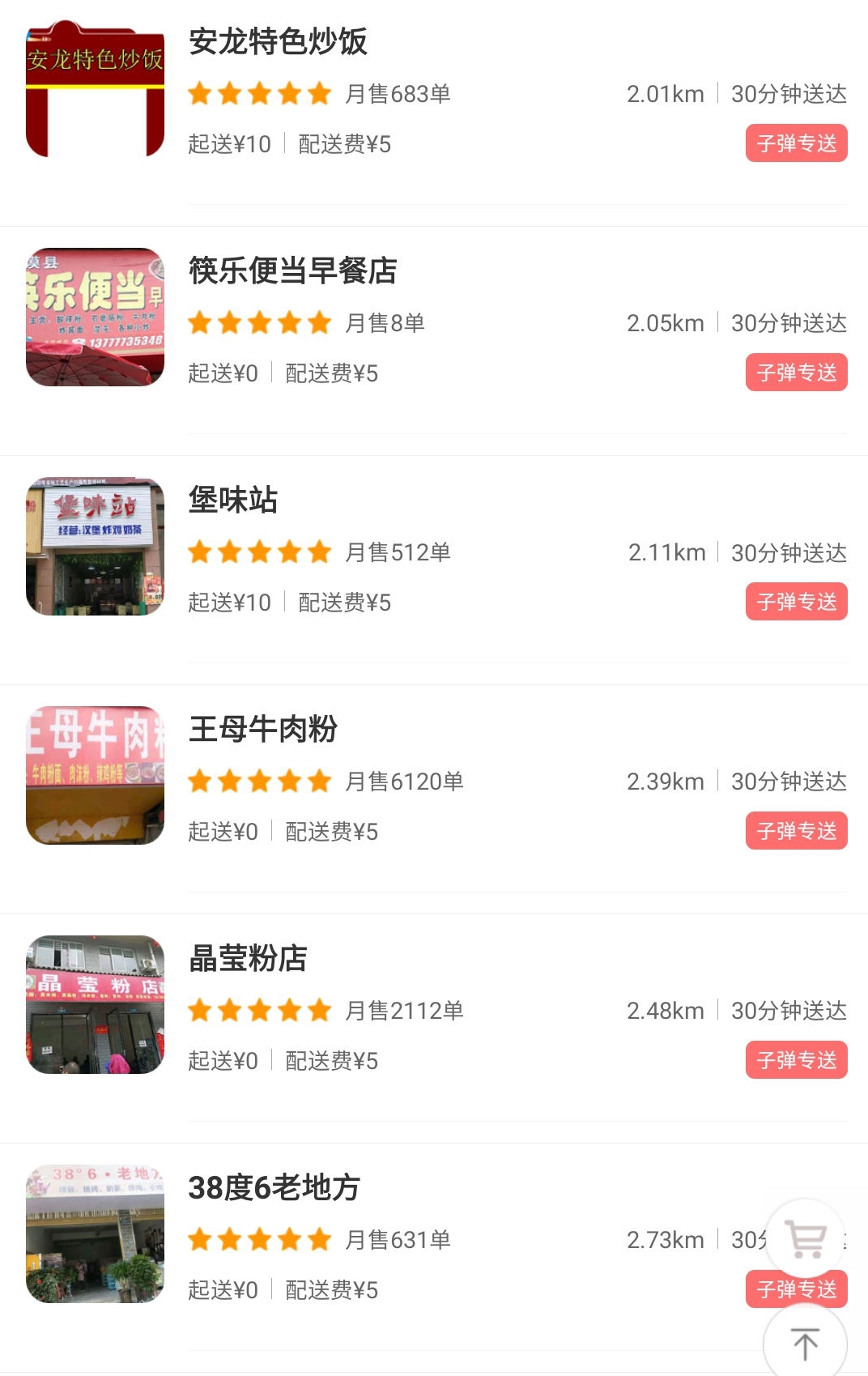Tap the star rating for 晶莹粉店
868x1376 pixels.
(x=259, y=1010)
